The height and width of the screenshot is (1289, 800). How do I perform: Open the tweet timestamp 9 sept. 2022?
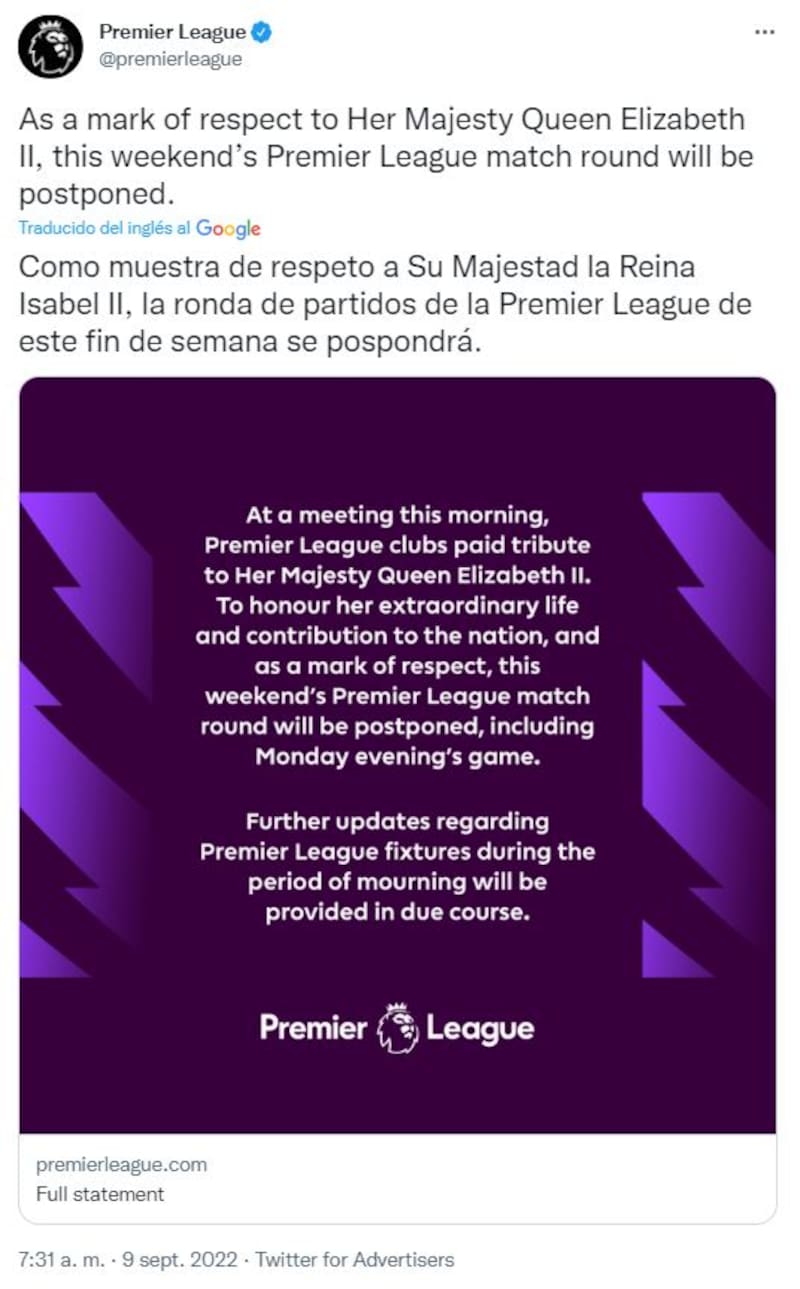[181, 1260]
